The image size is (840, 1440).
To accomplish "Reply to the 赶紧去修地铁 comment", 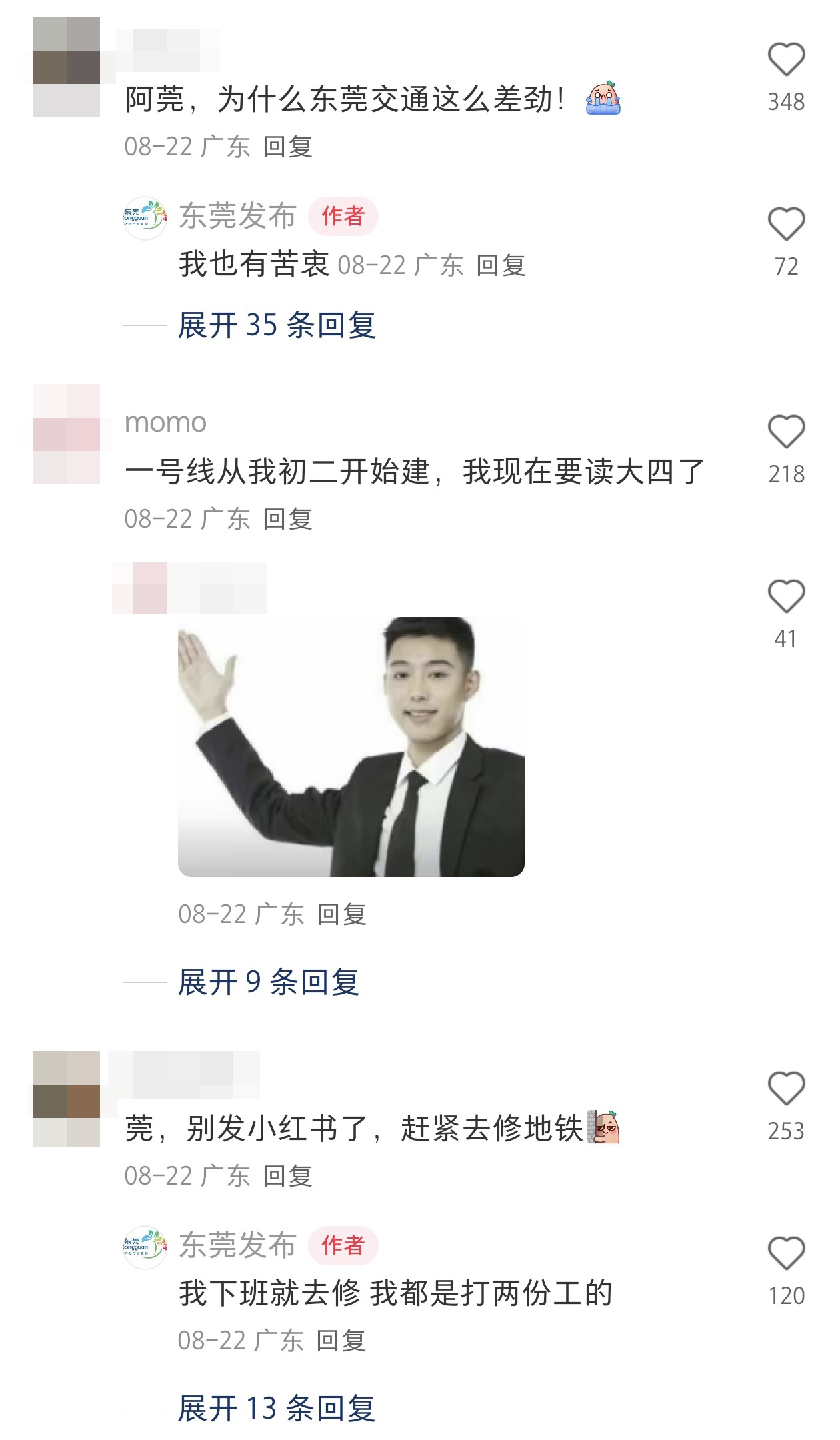I will 287,1176.
